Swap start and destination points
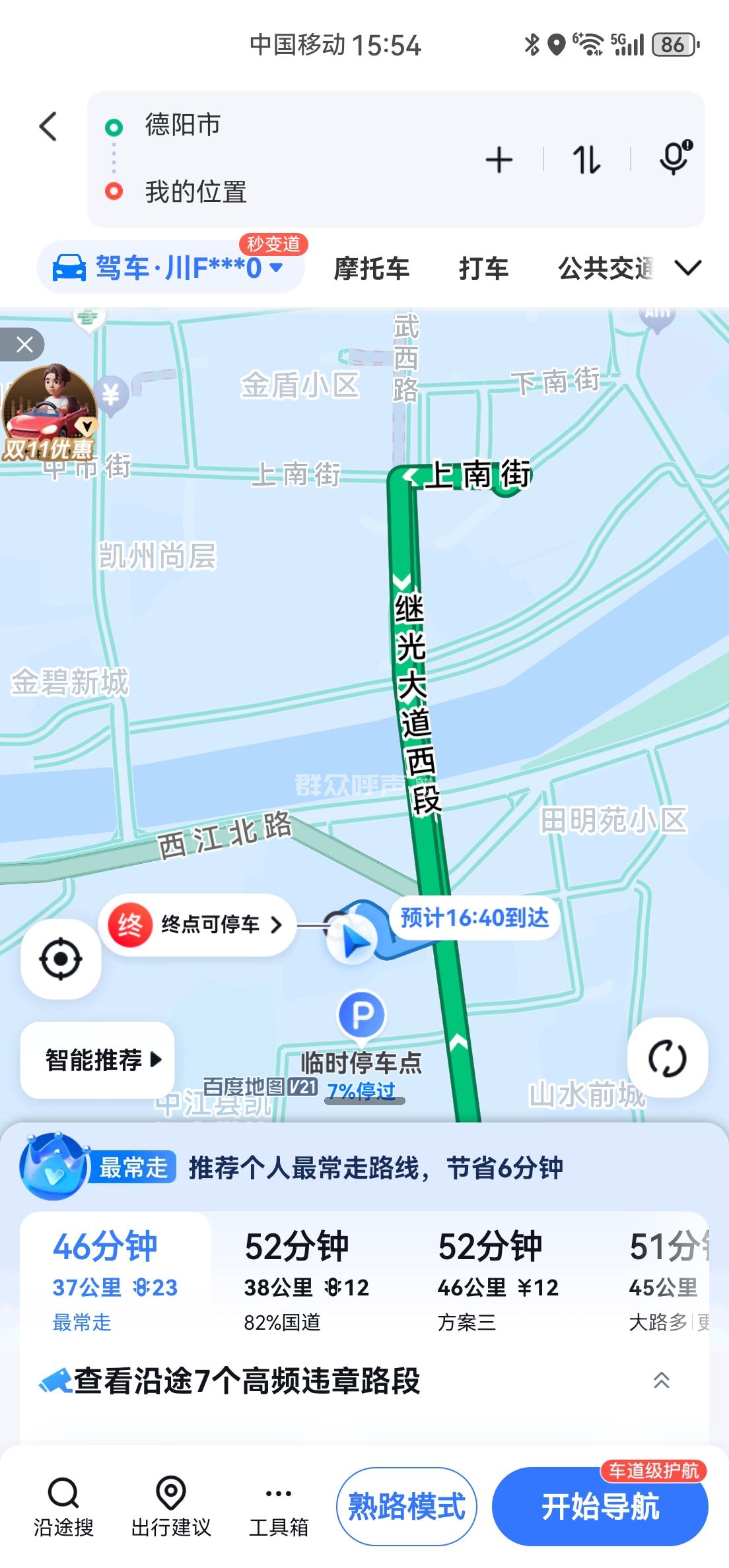Viewport: 729px width, 1568px height. [x=586, y=160]
